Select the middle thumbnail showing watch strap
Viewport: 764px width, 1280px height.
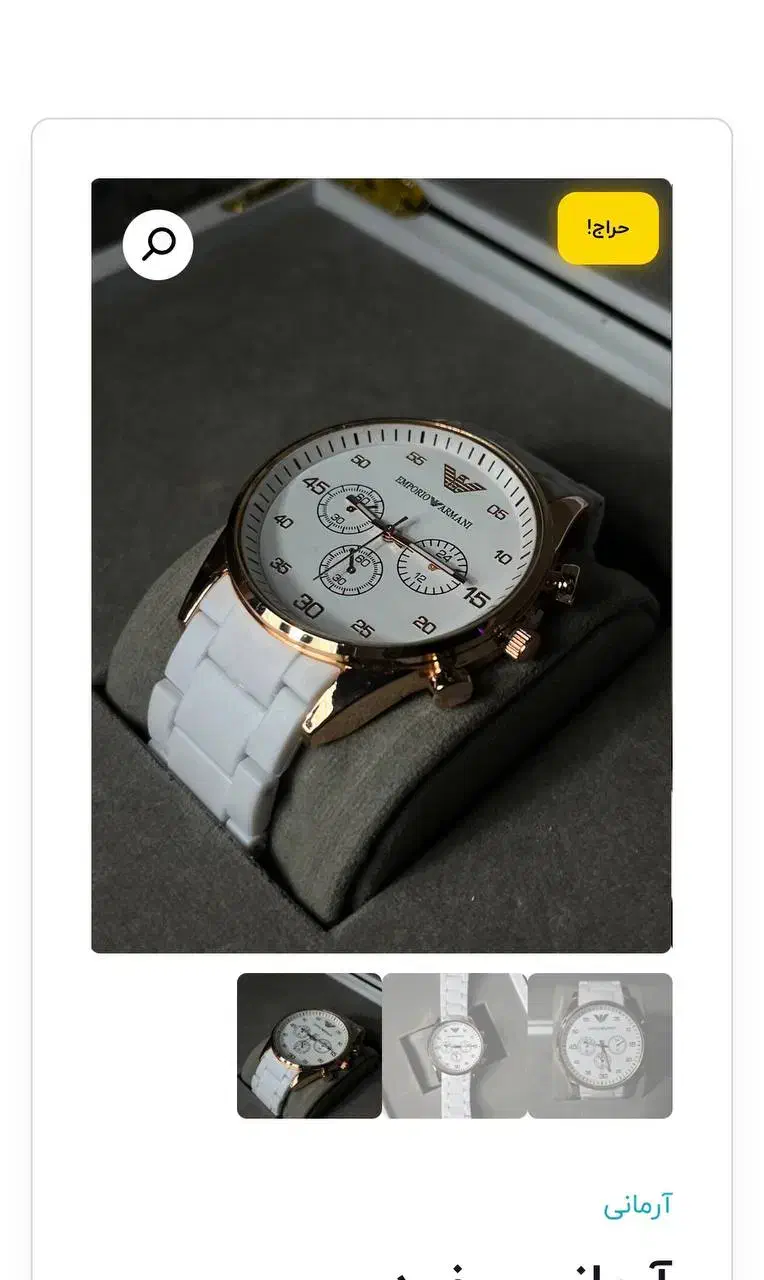455,1045
